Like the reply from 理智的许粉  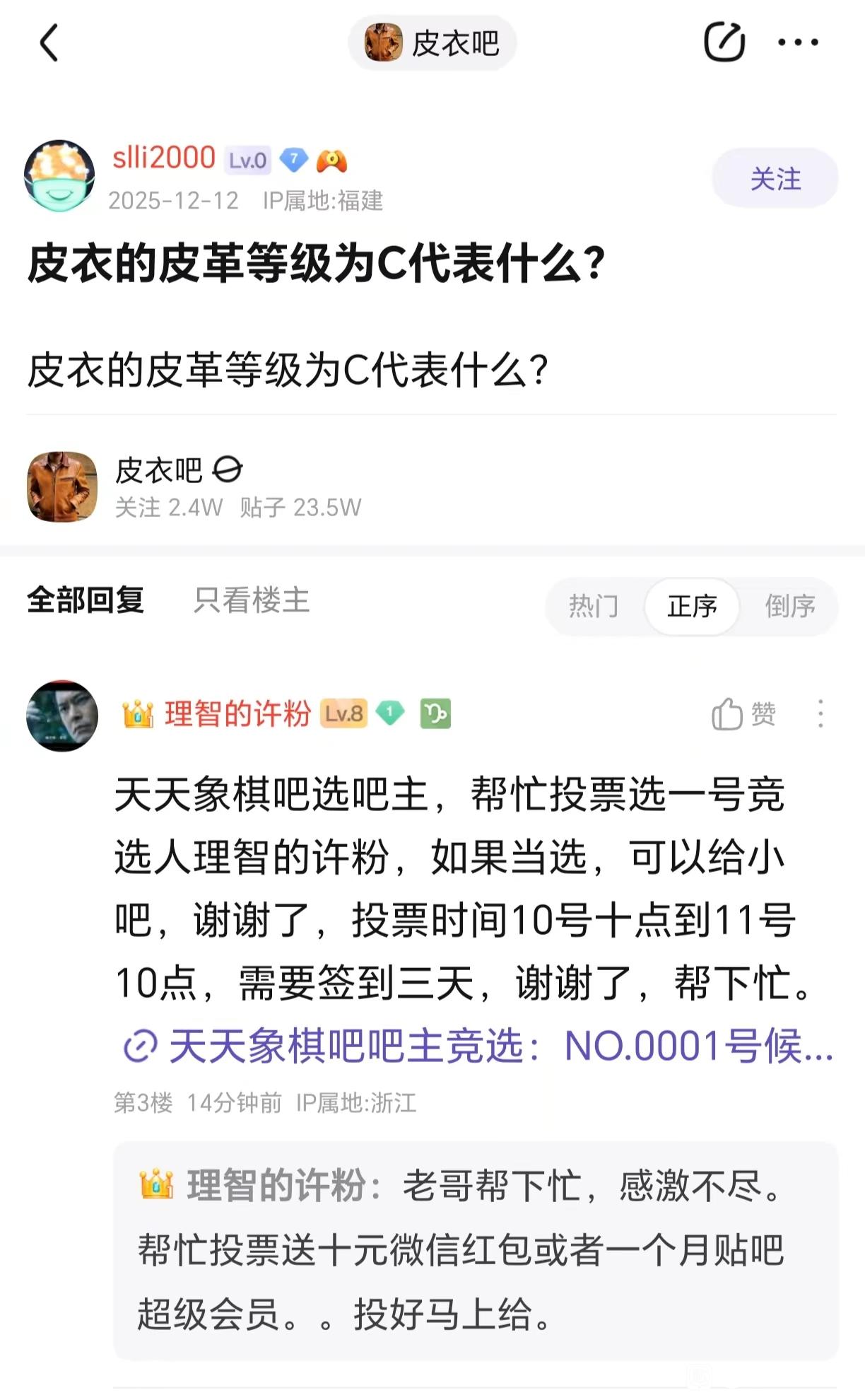tap(743, 714)
